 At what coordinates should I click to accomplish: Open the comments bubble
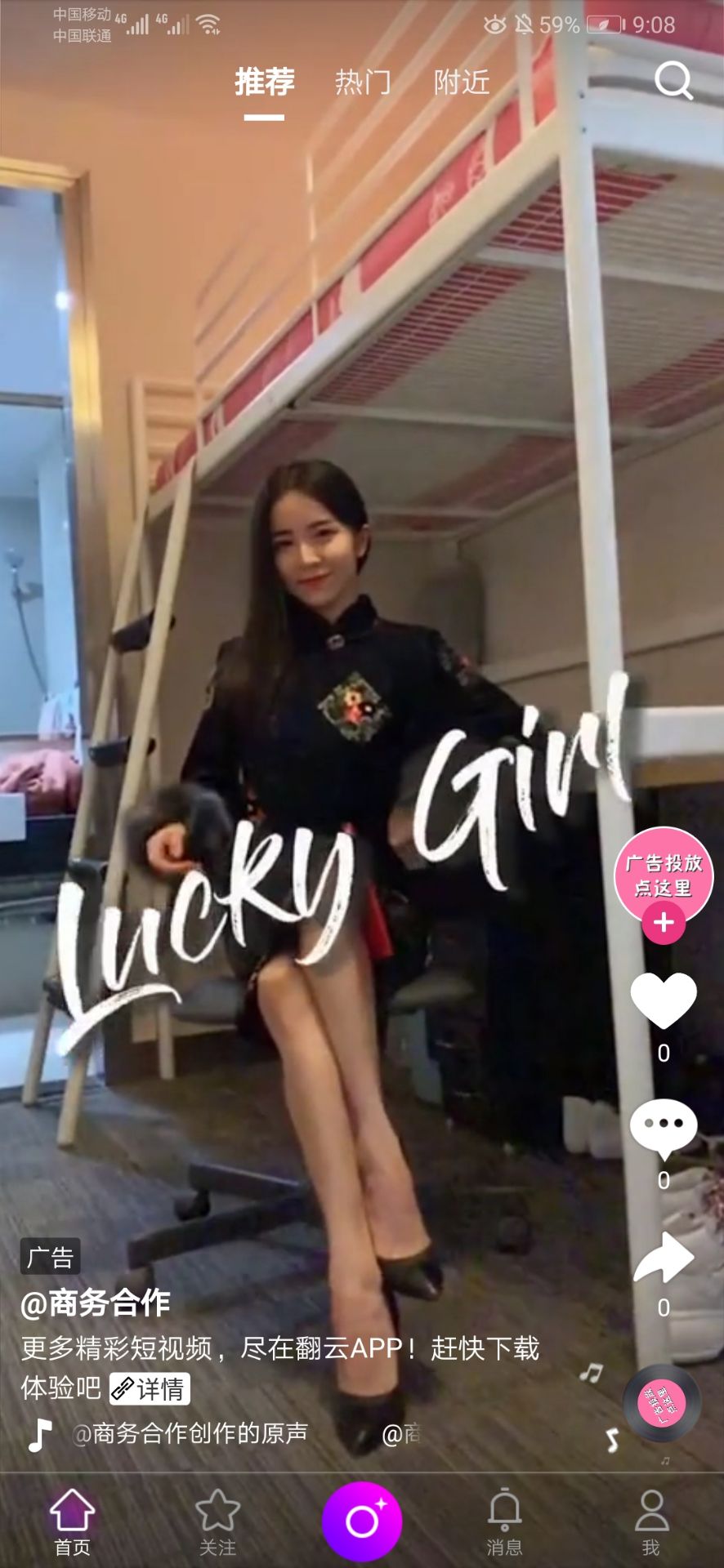pos(664,1128)
